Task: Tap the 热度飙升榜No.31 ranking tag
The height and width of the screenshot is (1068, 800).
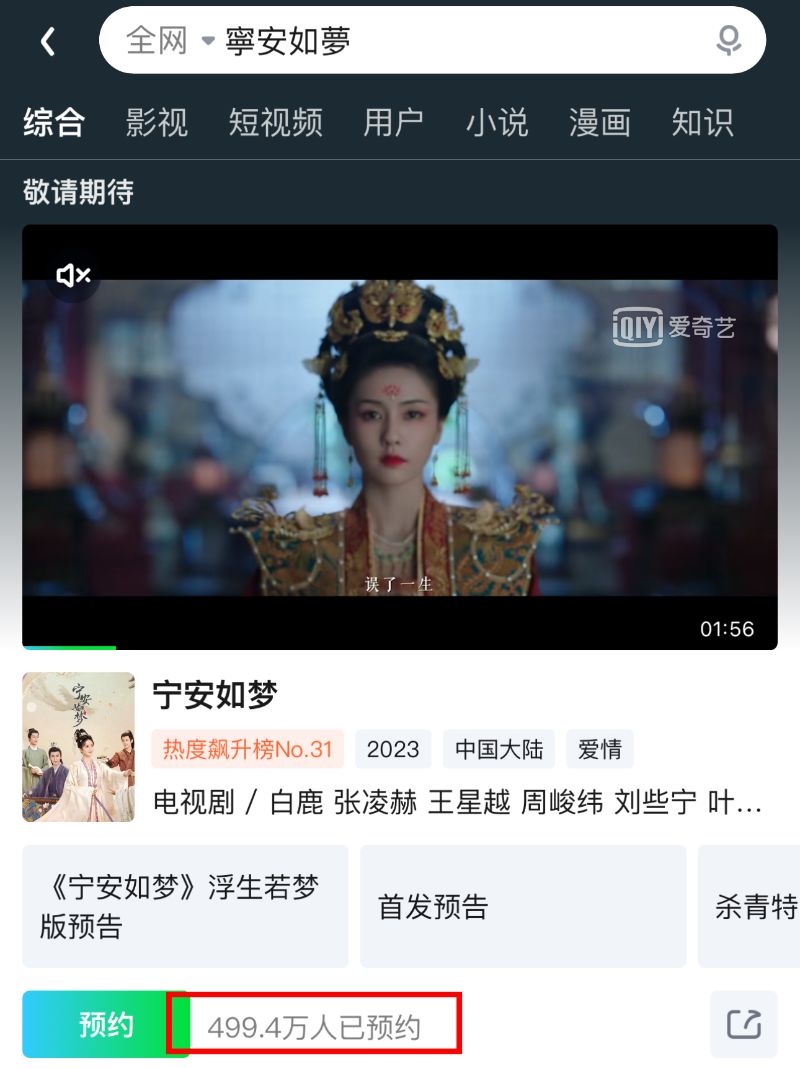Action: pos(247,749)
